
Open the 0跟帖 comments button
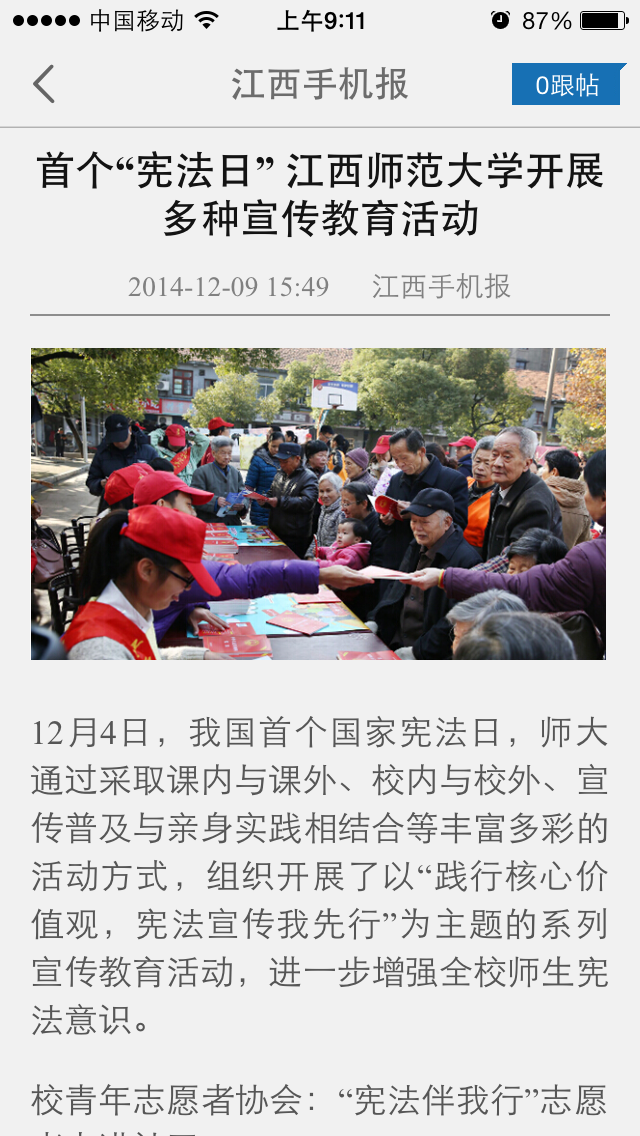567,85
